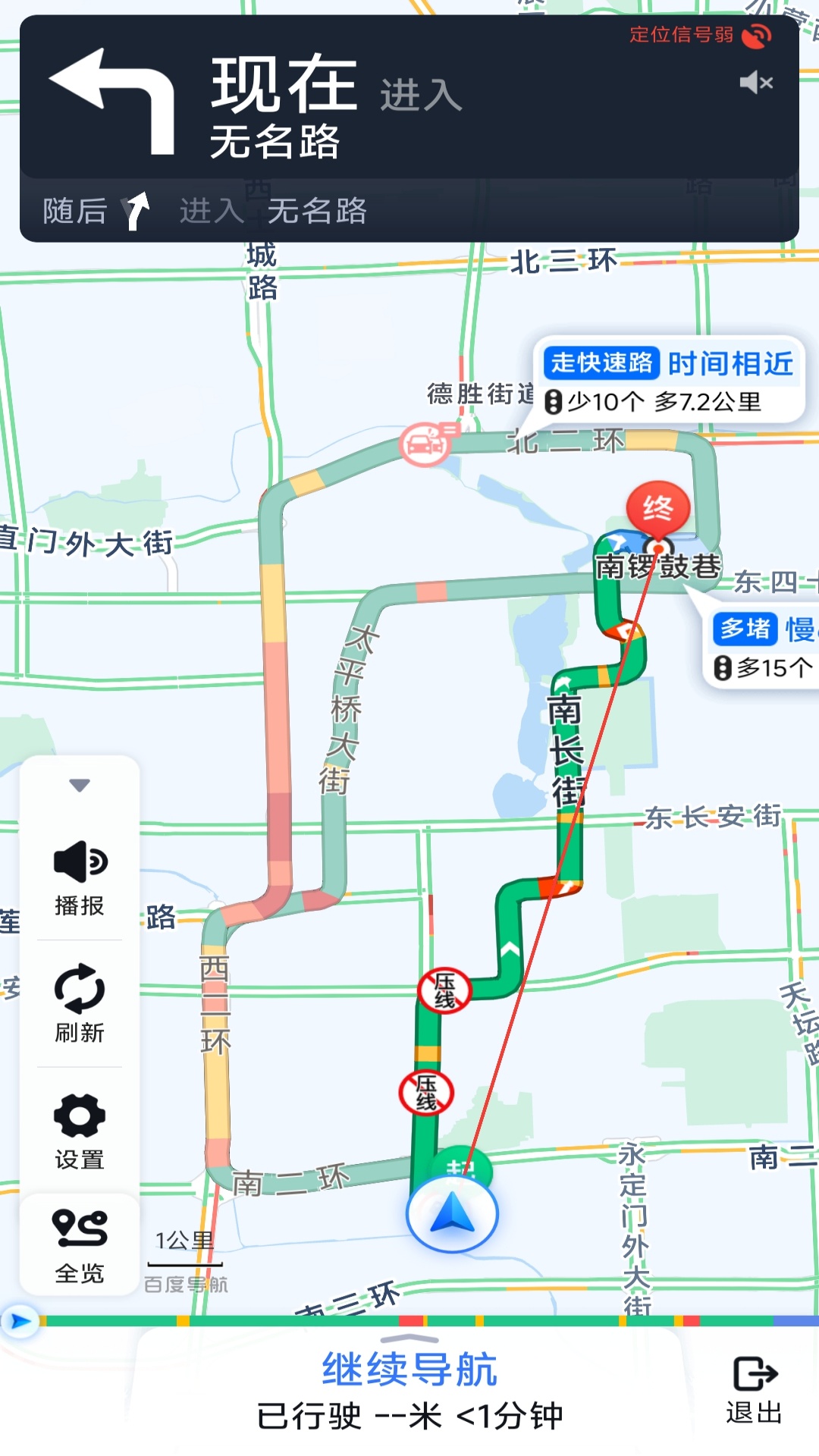Tap the accident icon on 北二环
Screen dimensions: 819x1456
425,444
